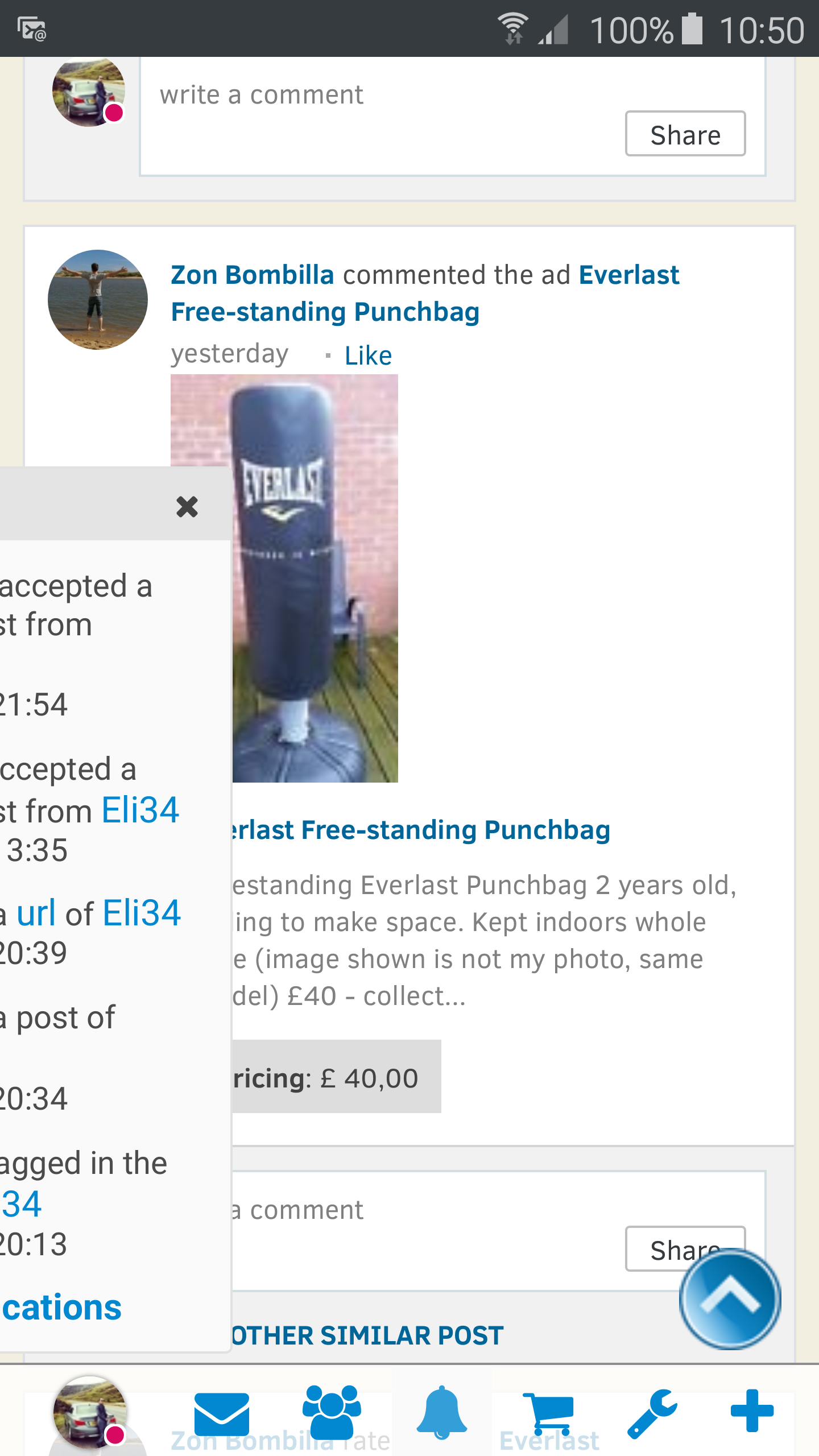Jump back to top with arrow button
This screenshot has width=819, height=1456.
point(730,1299)
